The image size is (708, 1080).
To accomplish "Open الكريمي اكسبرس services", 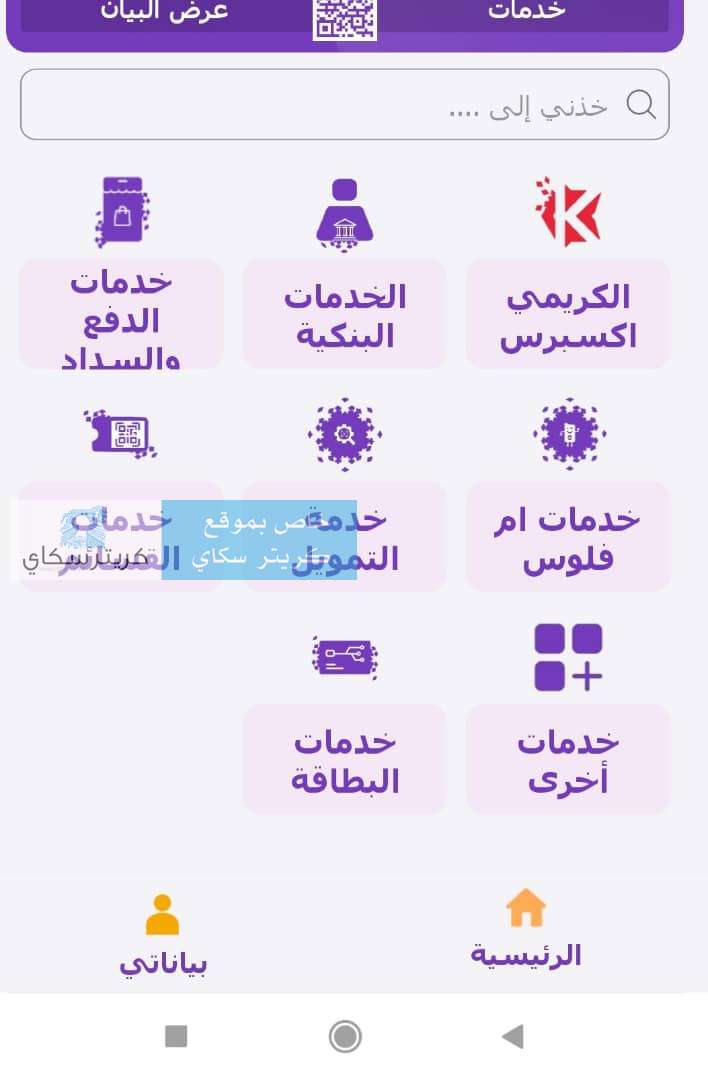I will [568, 314].
